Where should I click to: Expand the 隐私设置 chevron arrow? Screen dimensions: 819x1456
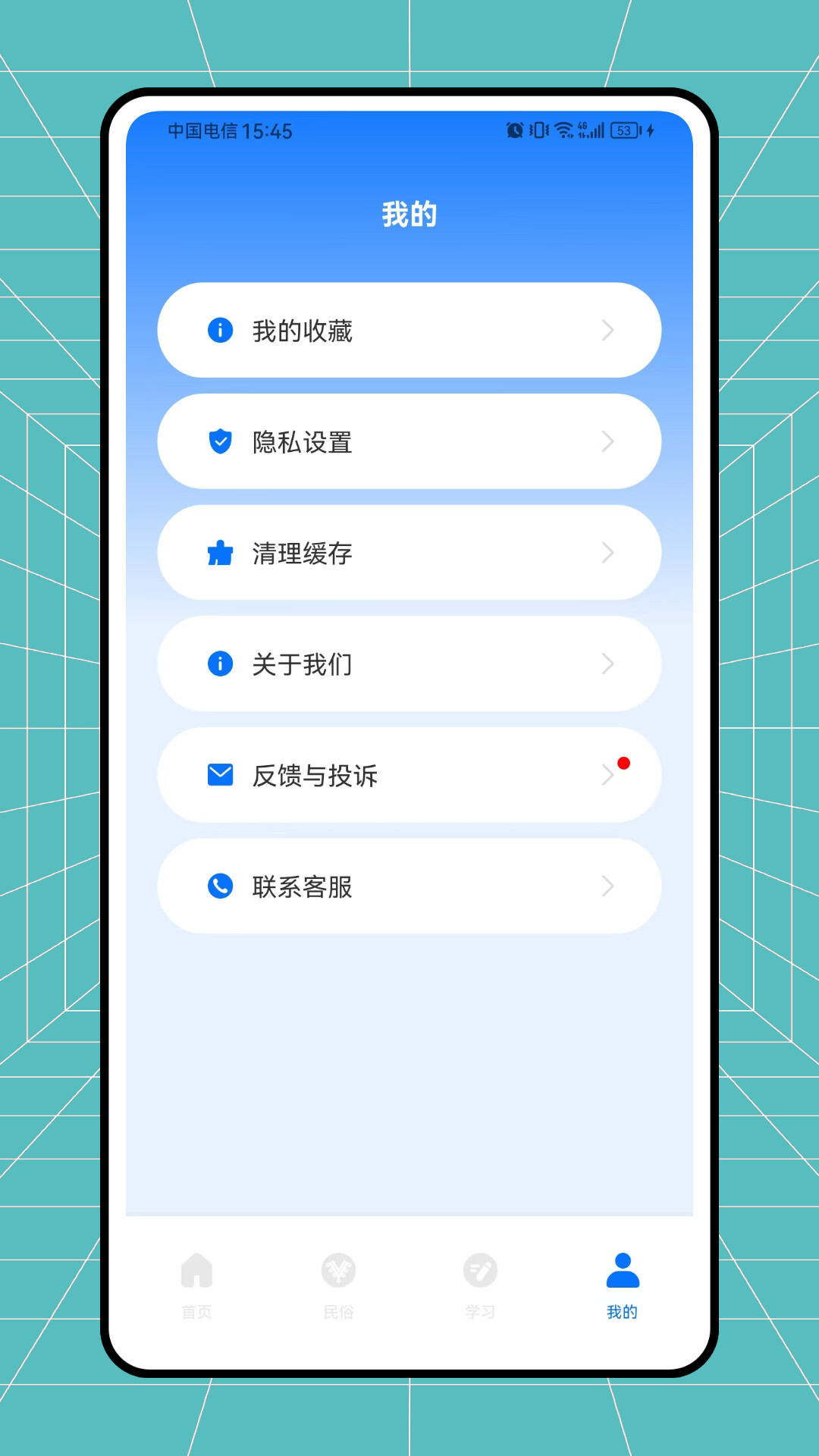[x=609, y=441]
